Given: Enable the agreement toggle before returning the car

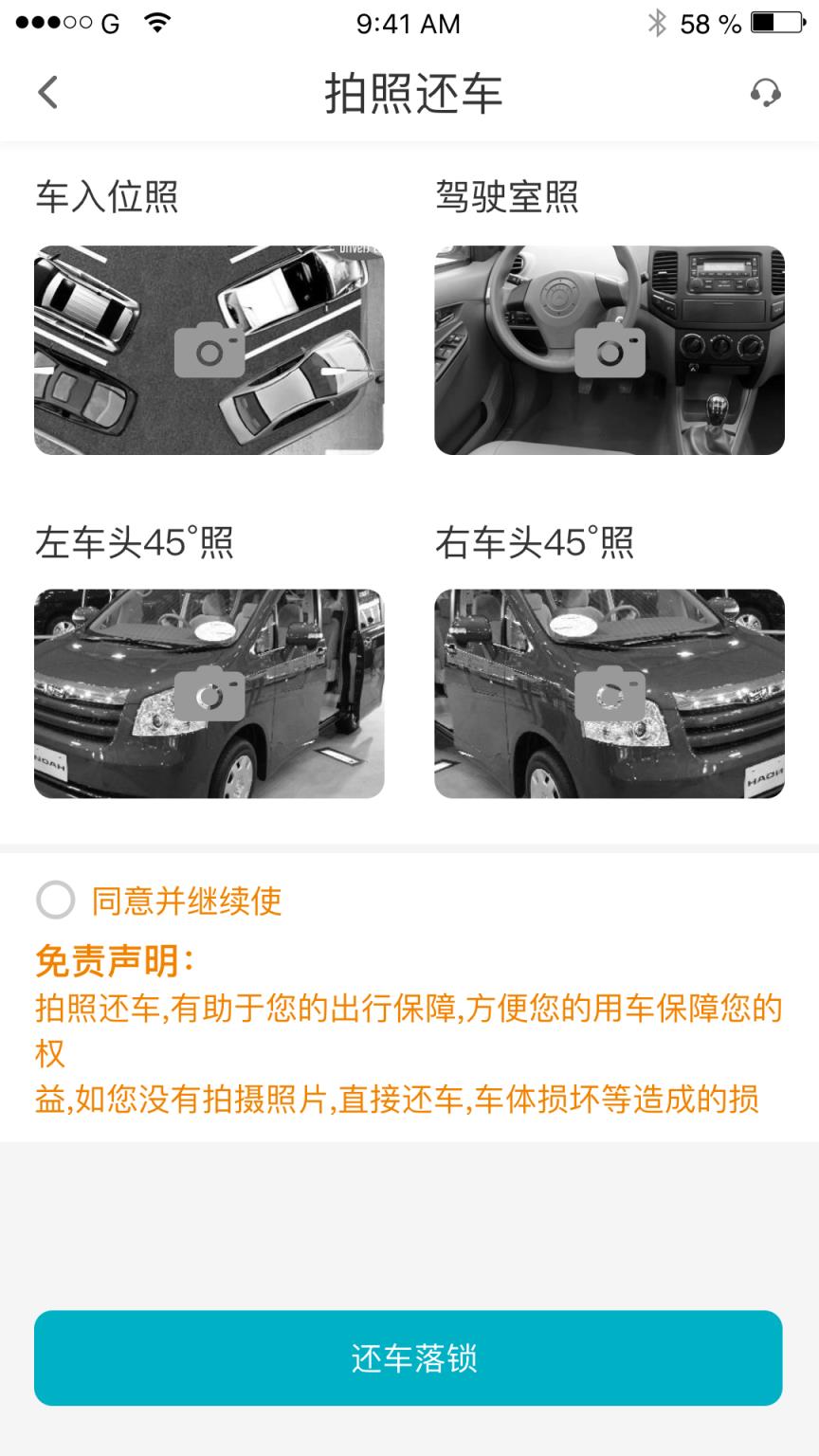Looking at the screenshot, I should point(56,900).
